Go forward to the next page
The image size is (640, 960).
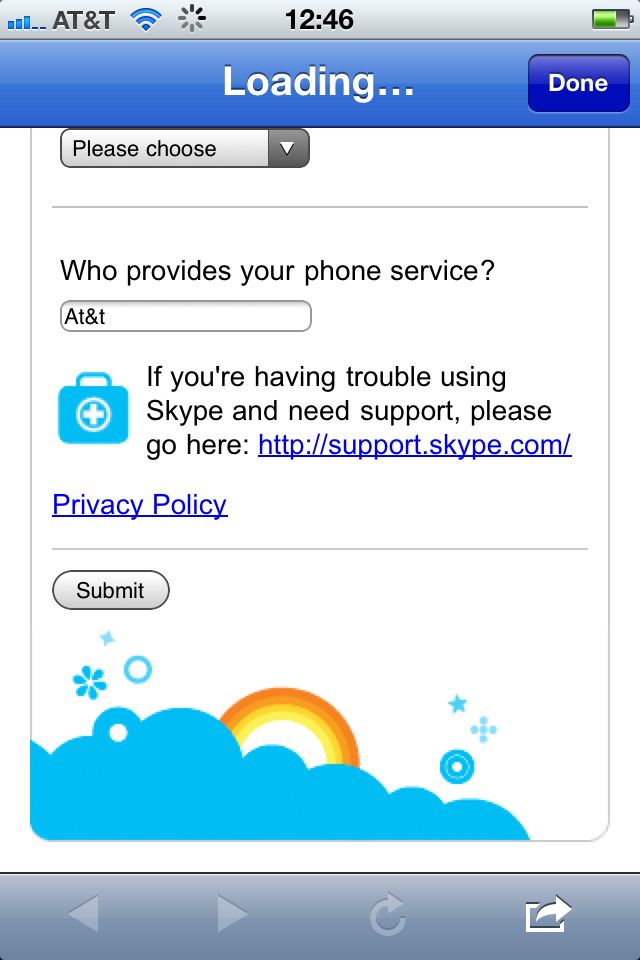tap(233, 914)
